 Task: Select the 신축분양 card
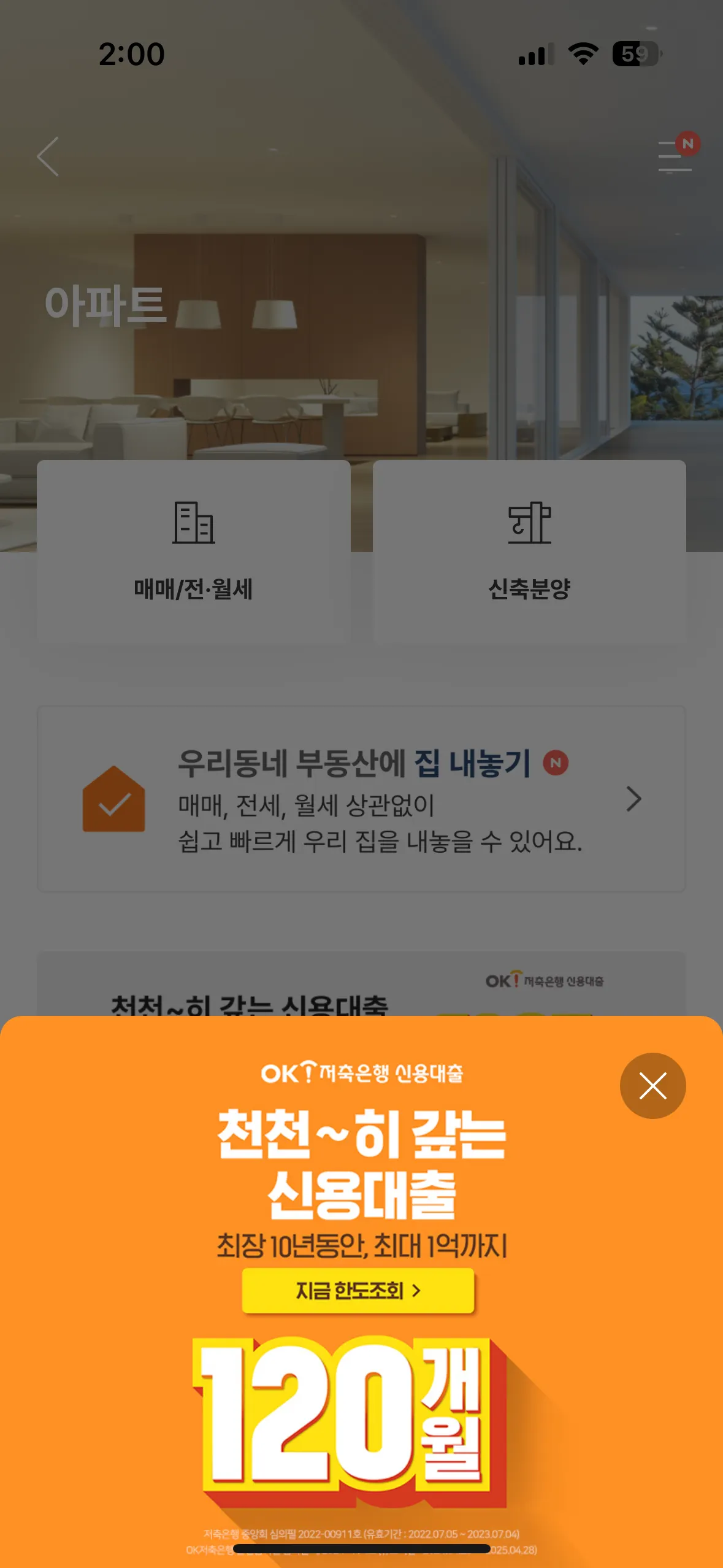(x=529, y=552)
